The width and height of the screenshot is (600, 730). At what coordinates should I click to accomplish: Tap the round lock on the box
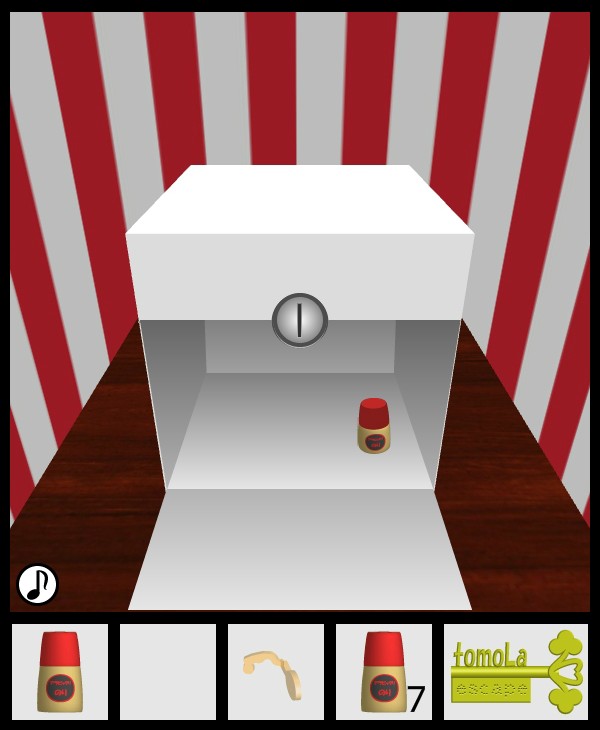pyautogui.click(x=300, y=320)
